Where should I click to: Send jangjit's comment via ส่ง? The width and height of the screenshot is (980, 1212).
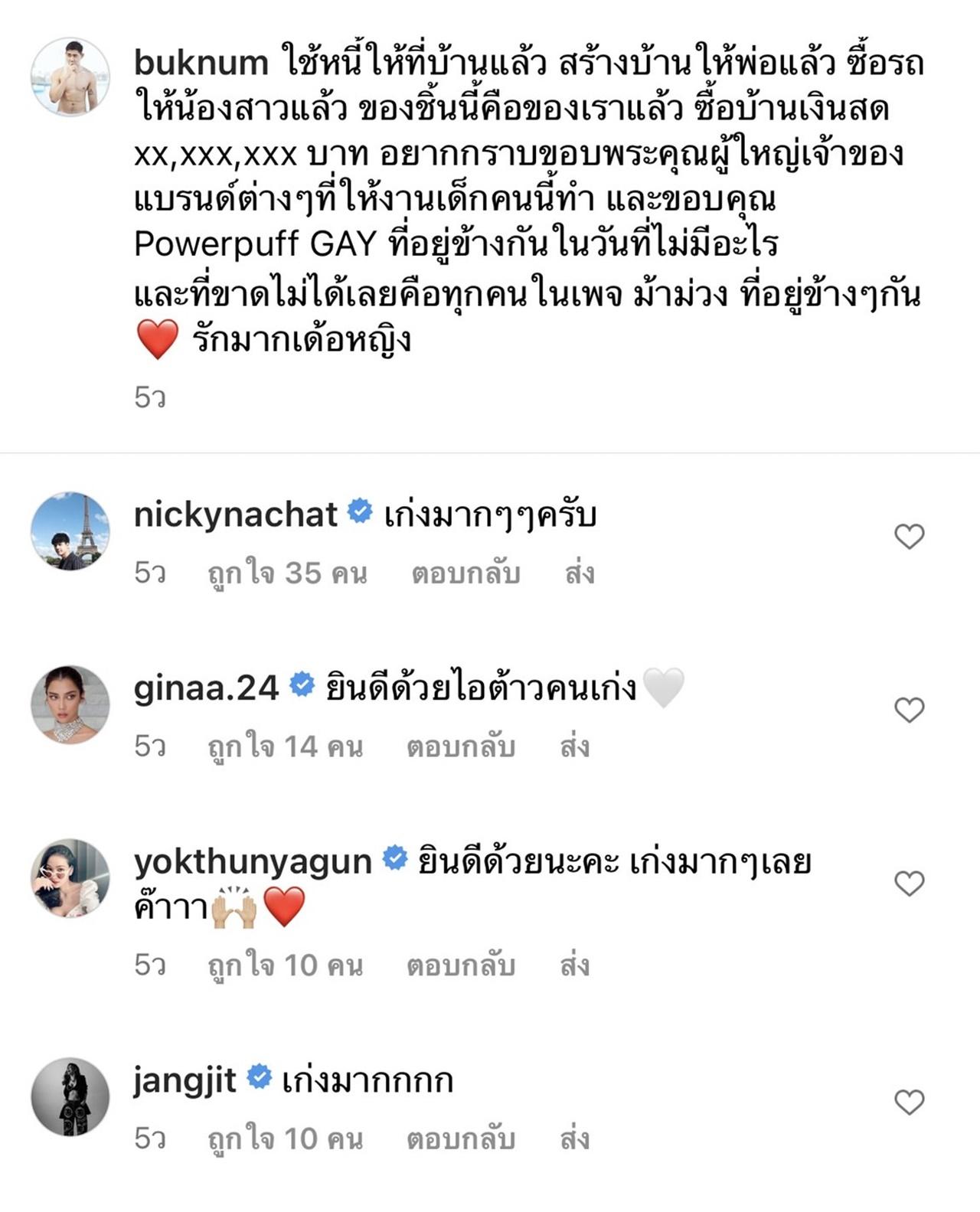[574, 1139]
